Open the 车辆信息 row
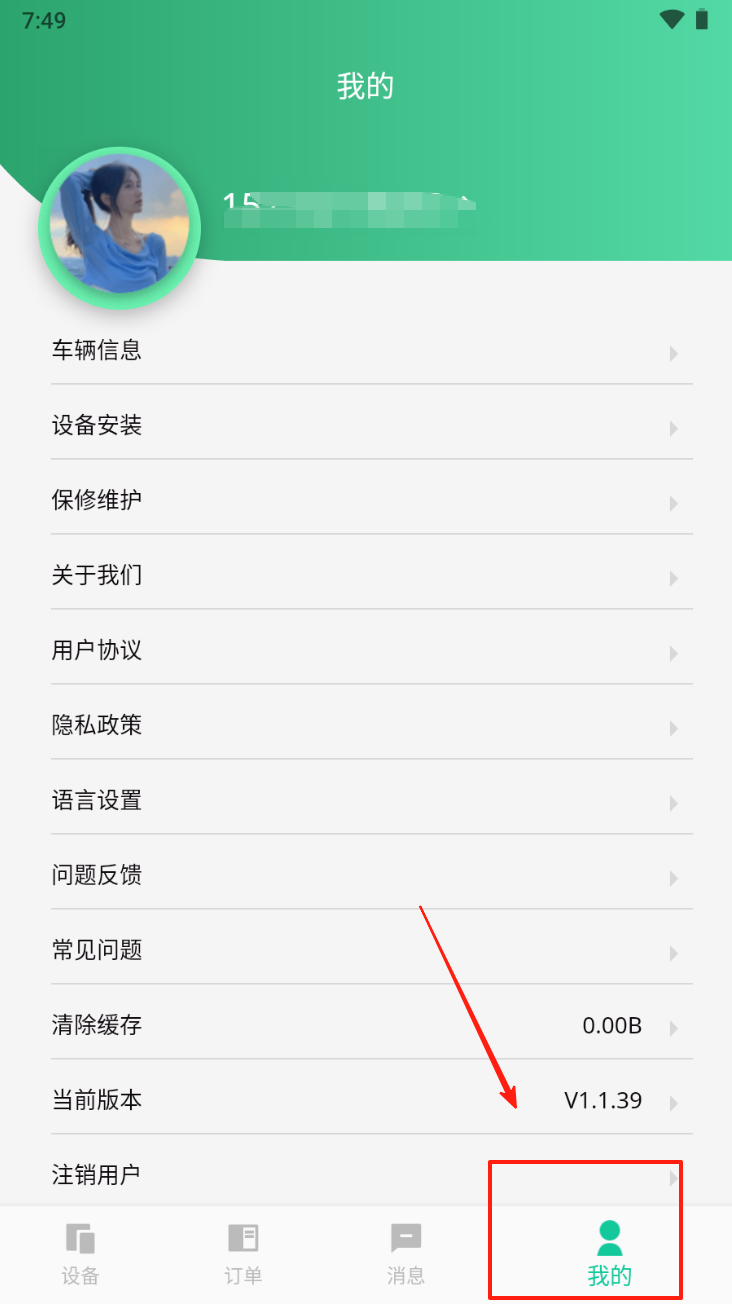The image size is (732, 1304). tap(370, 350)
